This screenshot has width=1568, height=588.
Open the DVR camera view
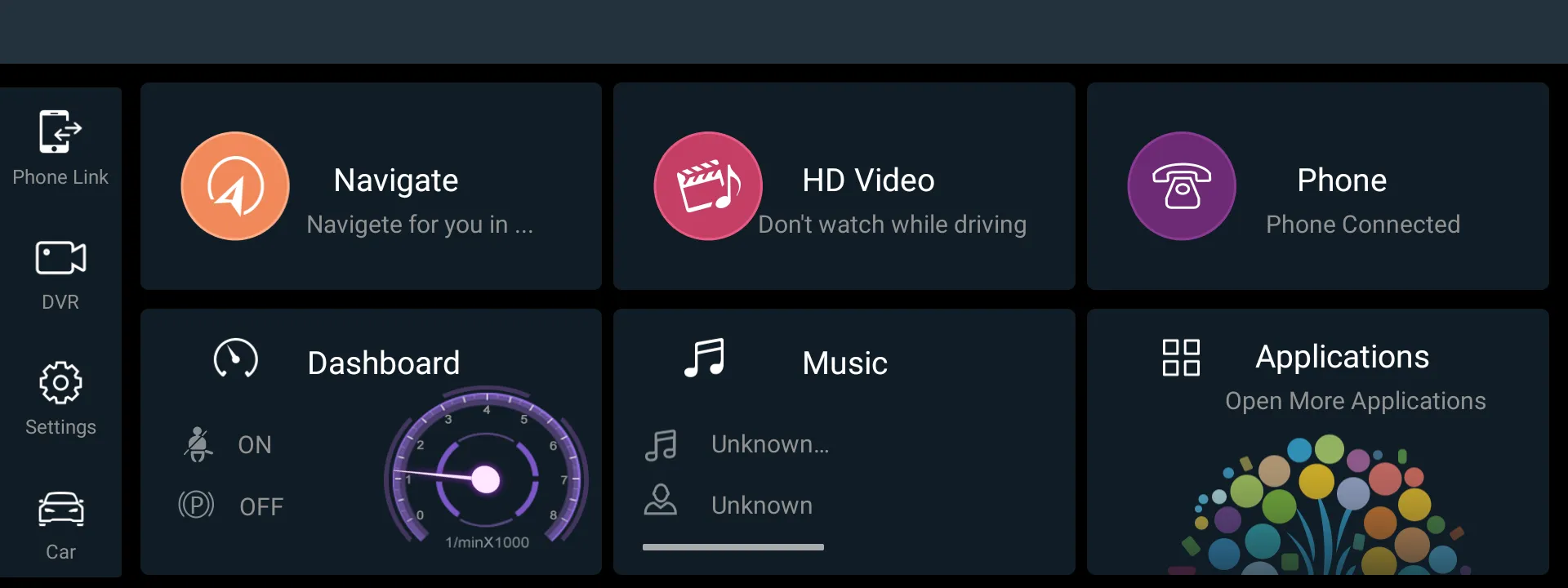tap(60, 274)
